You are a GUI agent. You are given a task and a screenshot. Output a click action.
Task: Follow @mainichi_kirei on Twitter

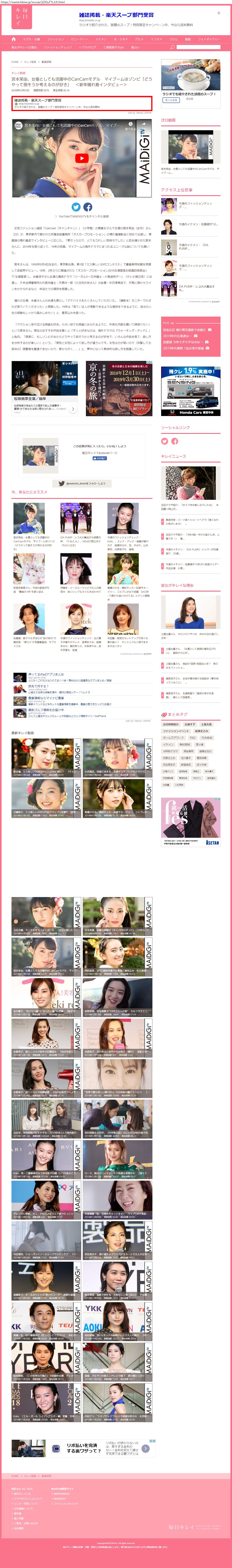tap(82, 483)
